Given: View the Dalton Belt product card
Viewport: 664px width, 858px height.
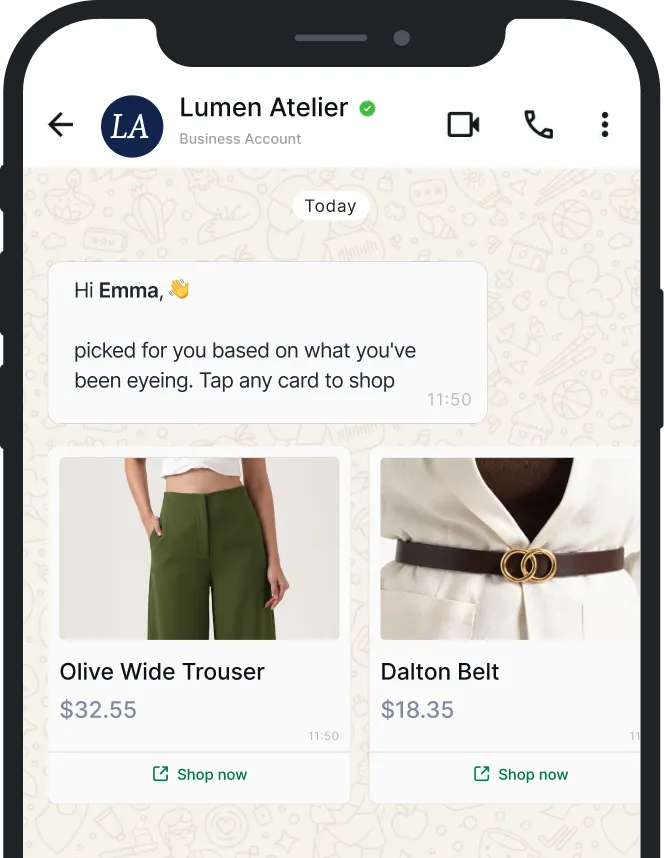Looking at the screenshot, I should pyautogui.click(x=505, y=600).
